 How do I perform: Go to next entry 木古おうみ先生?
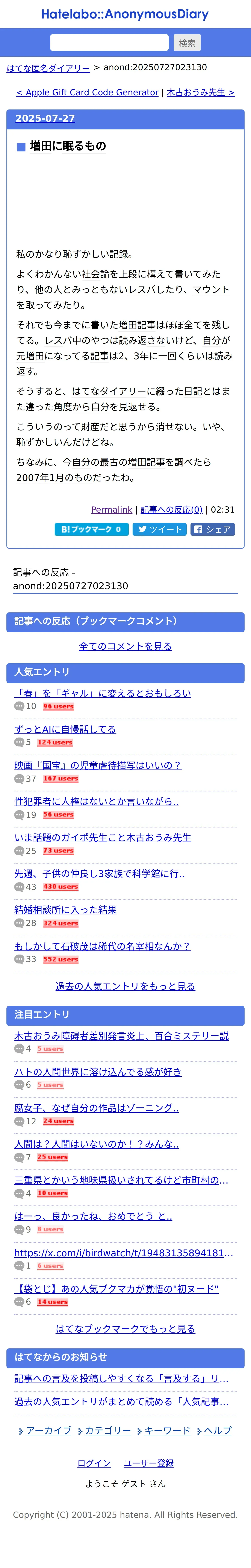pyautogui.click(x=201, y=93)
